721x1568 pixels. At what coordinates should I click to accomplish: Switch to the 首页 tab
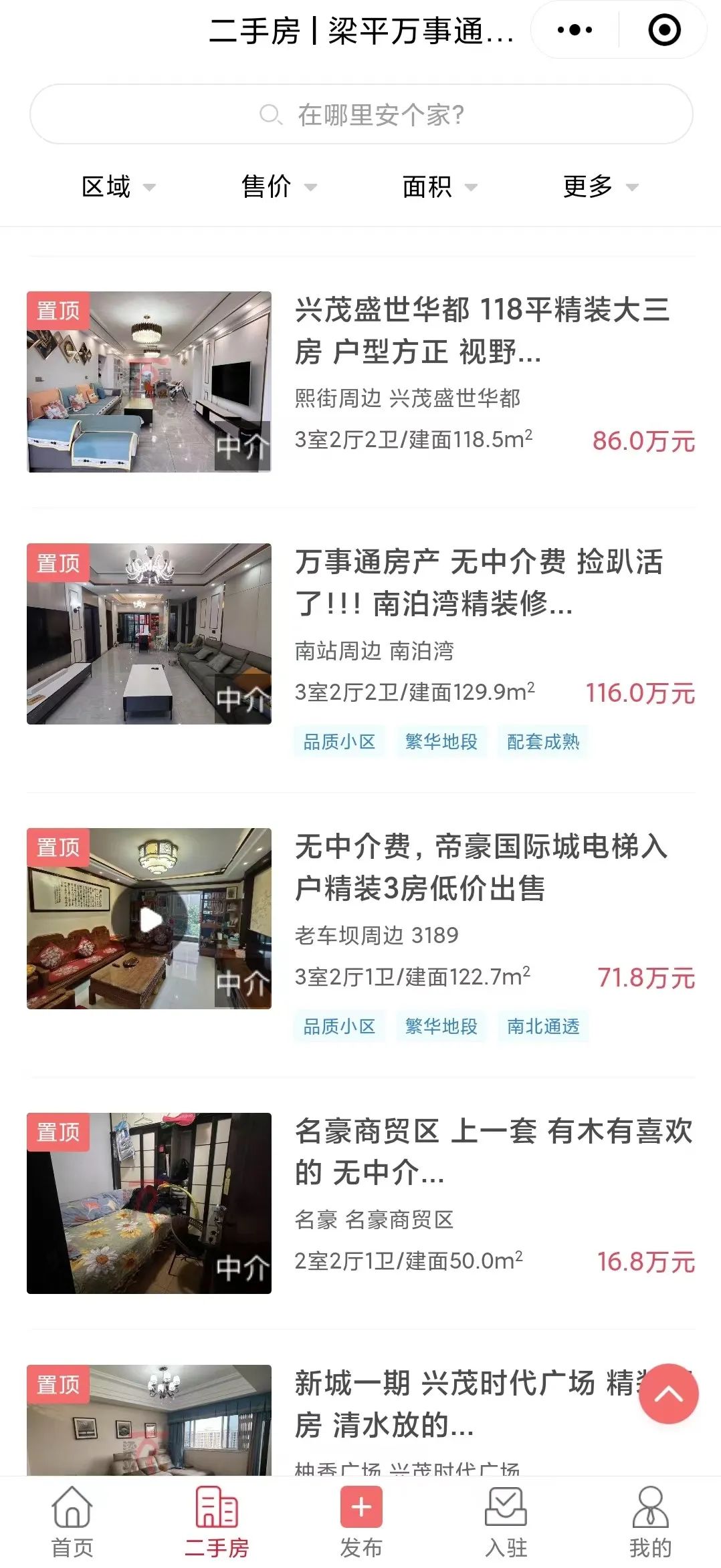(x=72, y=1522)
